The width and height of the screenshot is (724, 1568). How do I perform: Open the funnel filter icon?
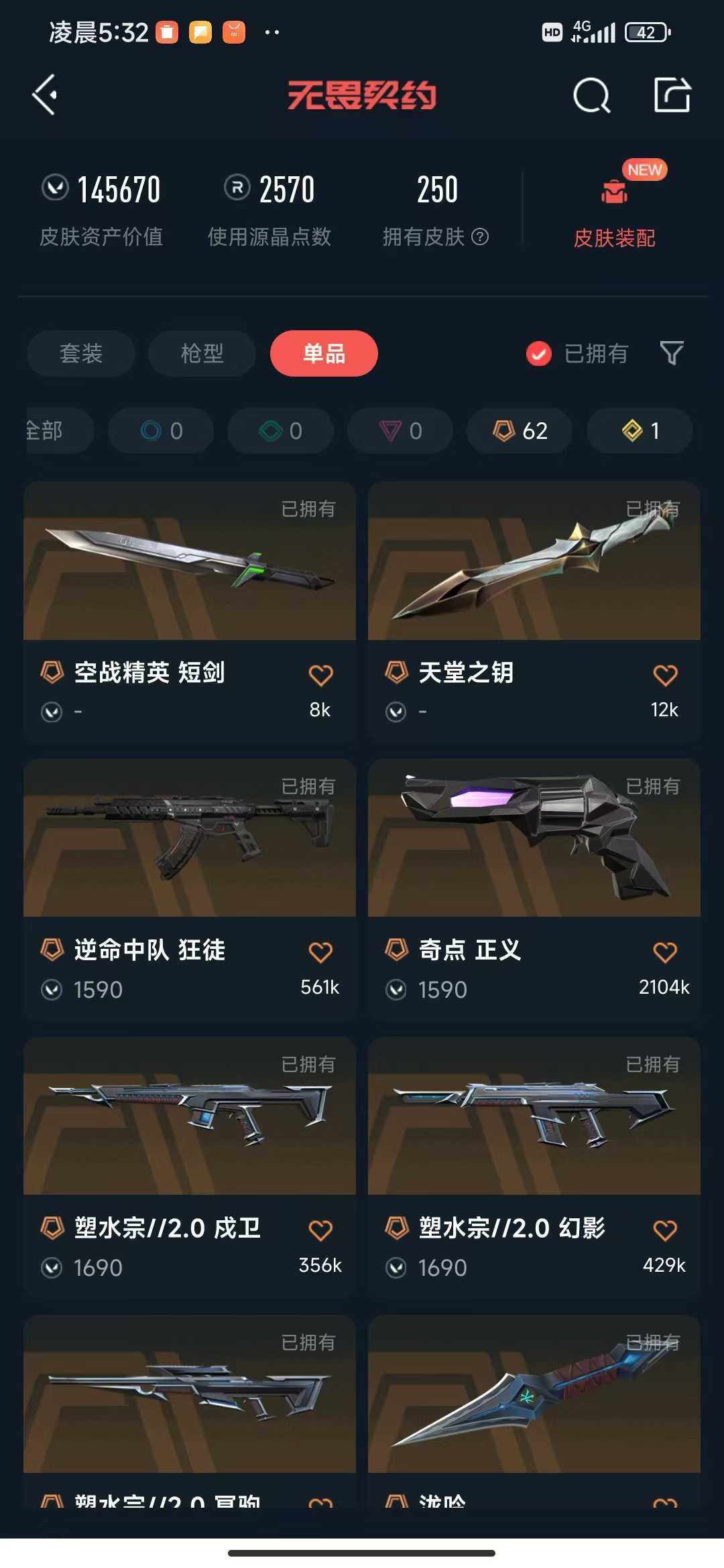[x=672, y=353]
